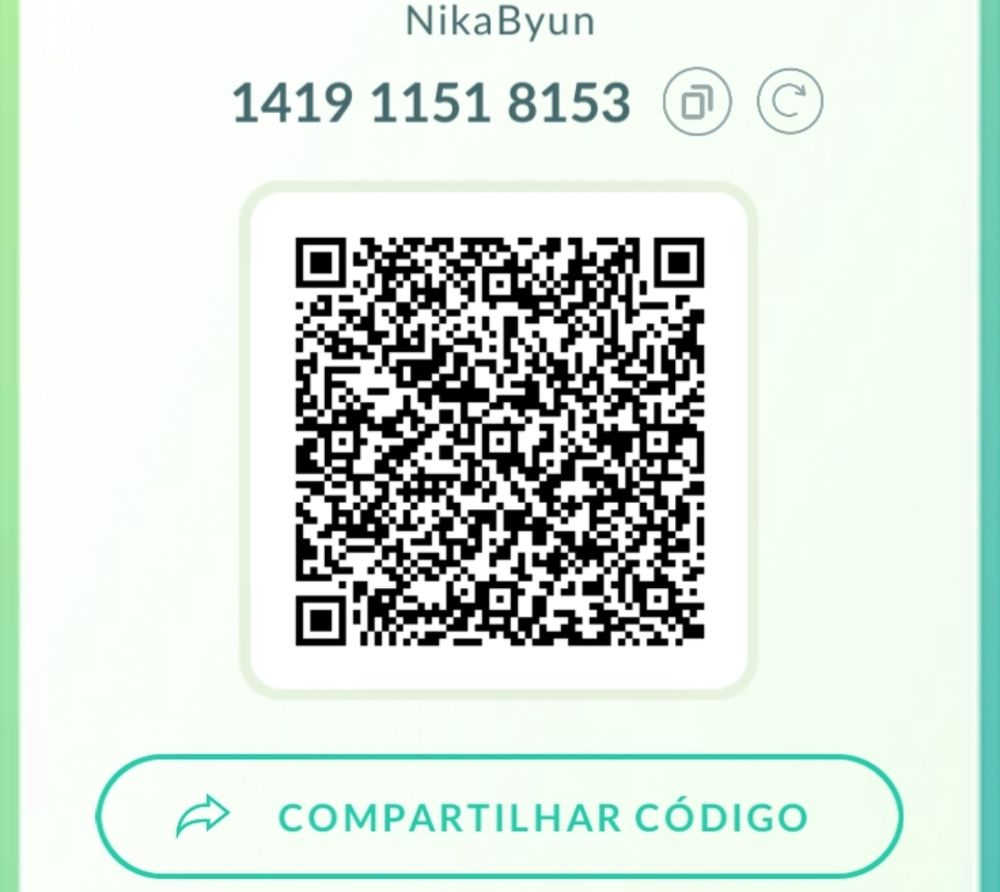The width and height of the screenshot is (1000, 892).
Task: Copy the trainer code 1419 1151 8153
Action: point(697,102)
